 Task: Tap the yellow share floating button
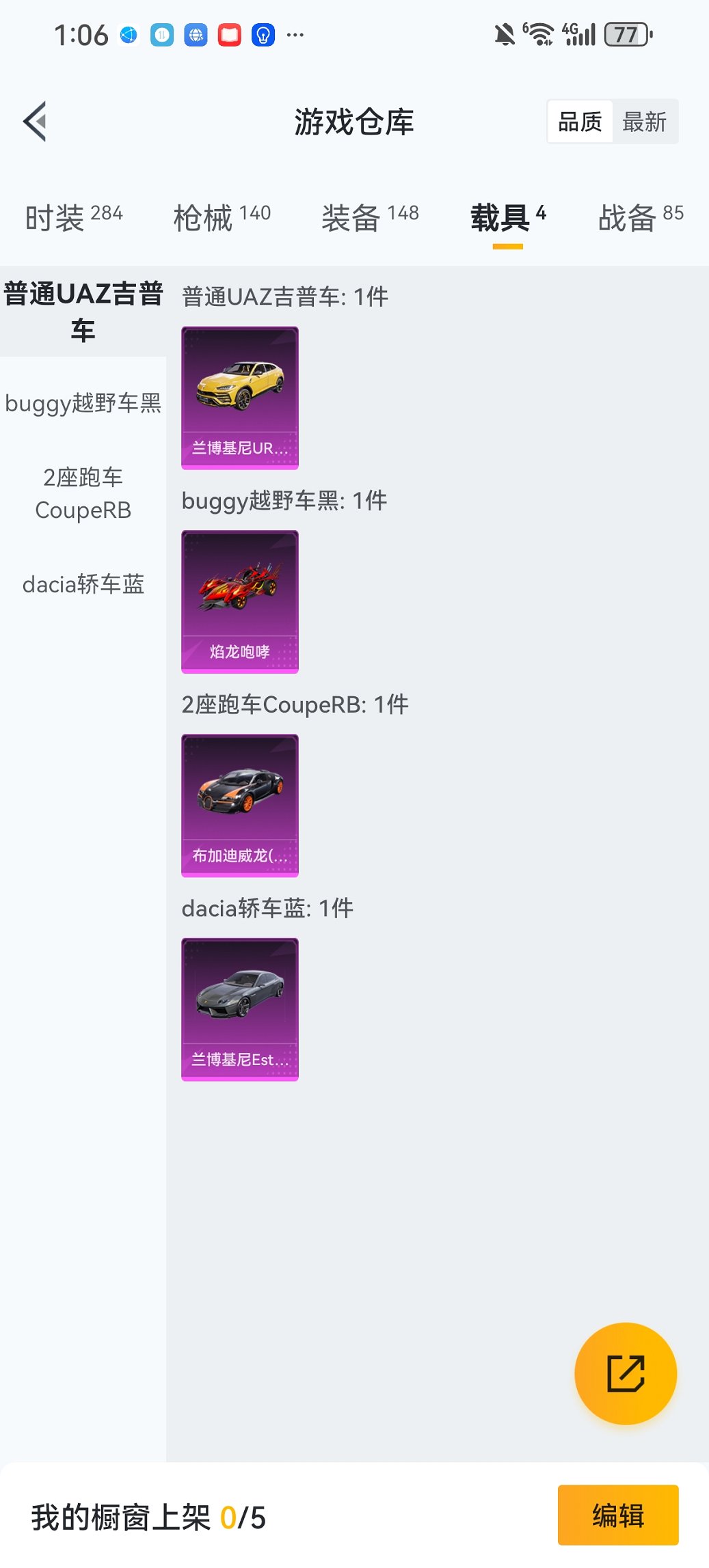(626, 1373)
